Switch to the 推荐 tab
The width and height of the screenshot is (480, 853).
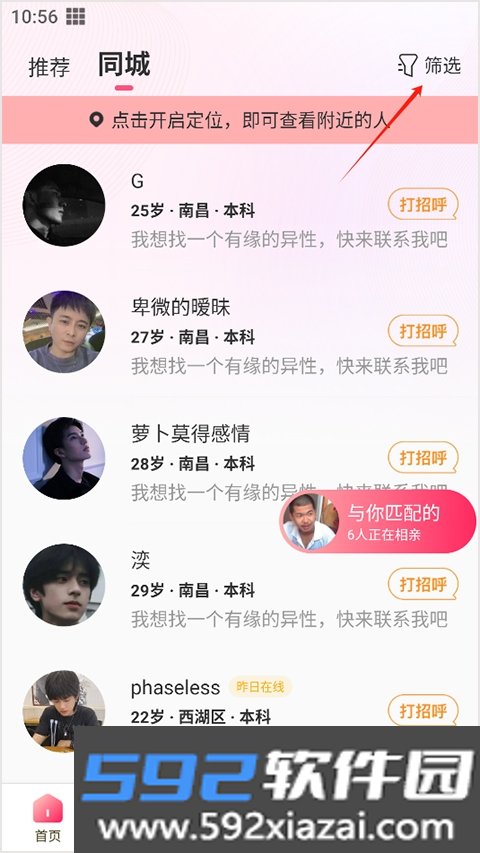click(x=49, y=67)
